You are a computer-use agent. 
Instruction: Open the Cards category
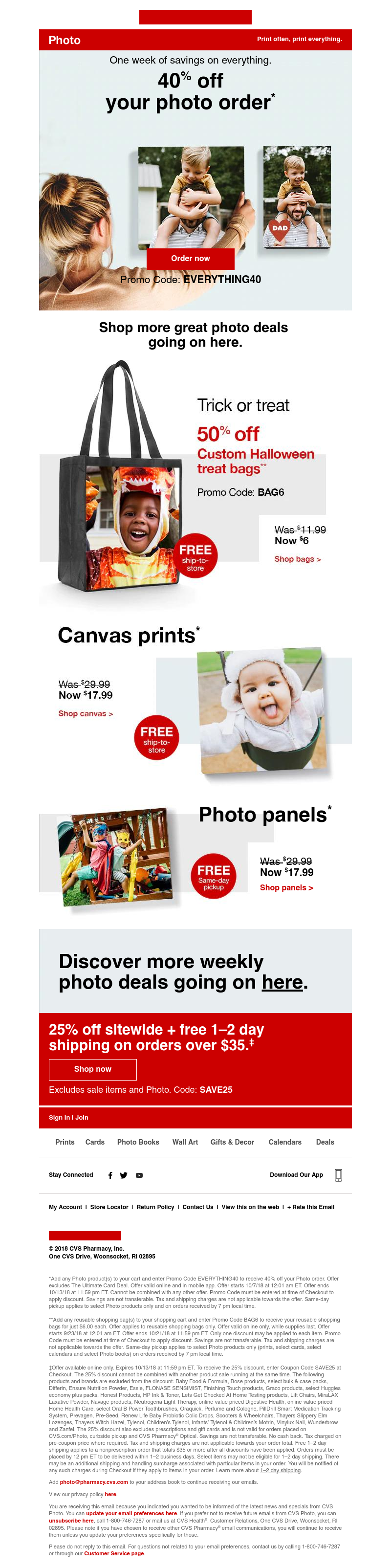click(95, 1142)
